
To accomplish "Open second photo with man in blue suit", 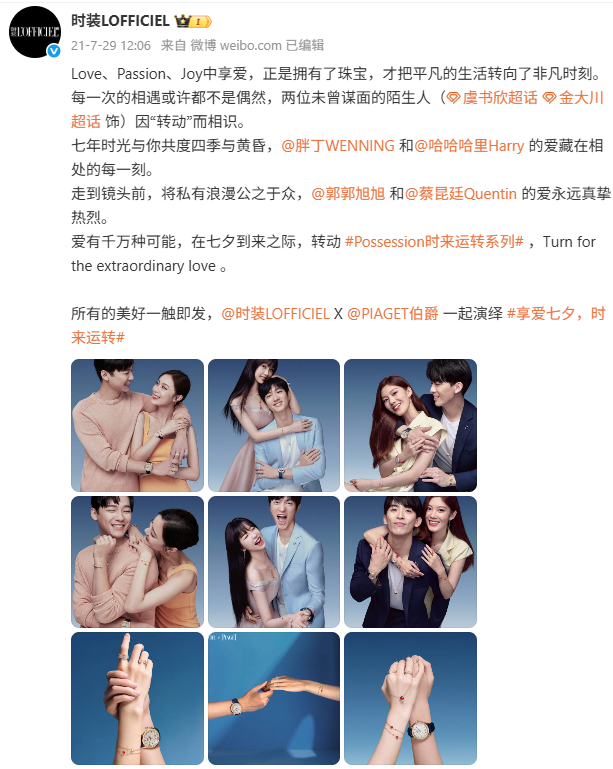I will (x=273, y=424).
